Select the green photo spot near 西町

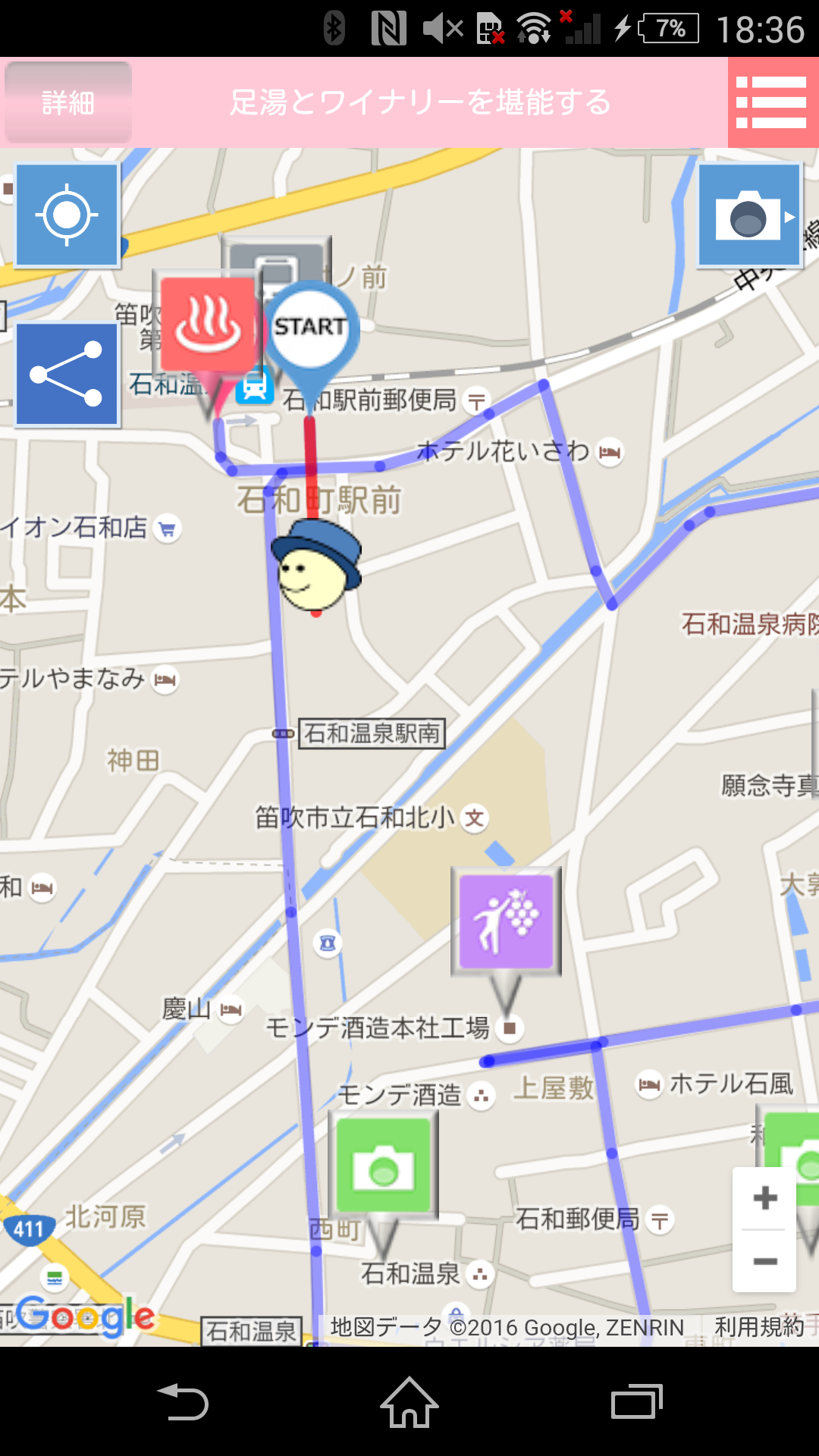click(x=384, y=1166)
